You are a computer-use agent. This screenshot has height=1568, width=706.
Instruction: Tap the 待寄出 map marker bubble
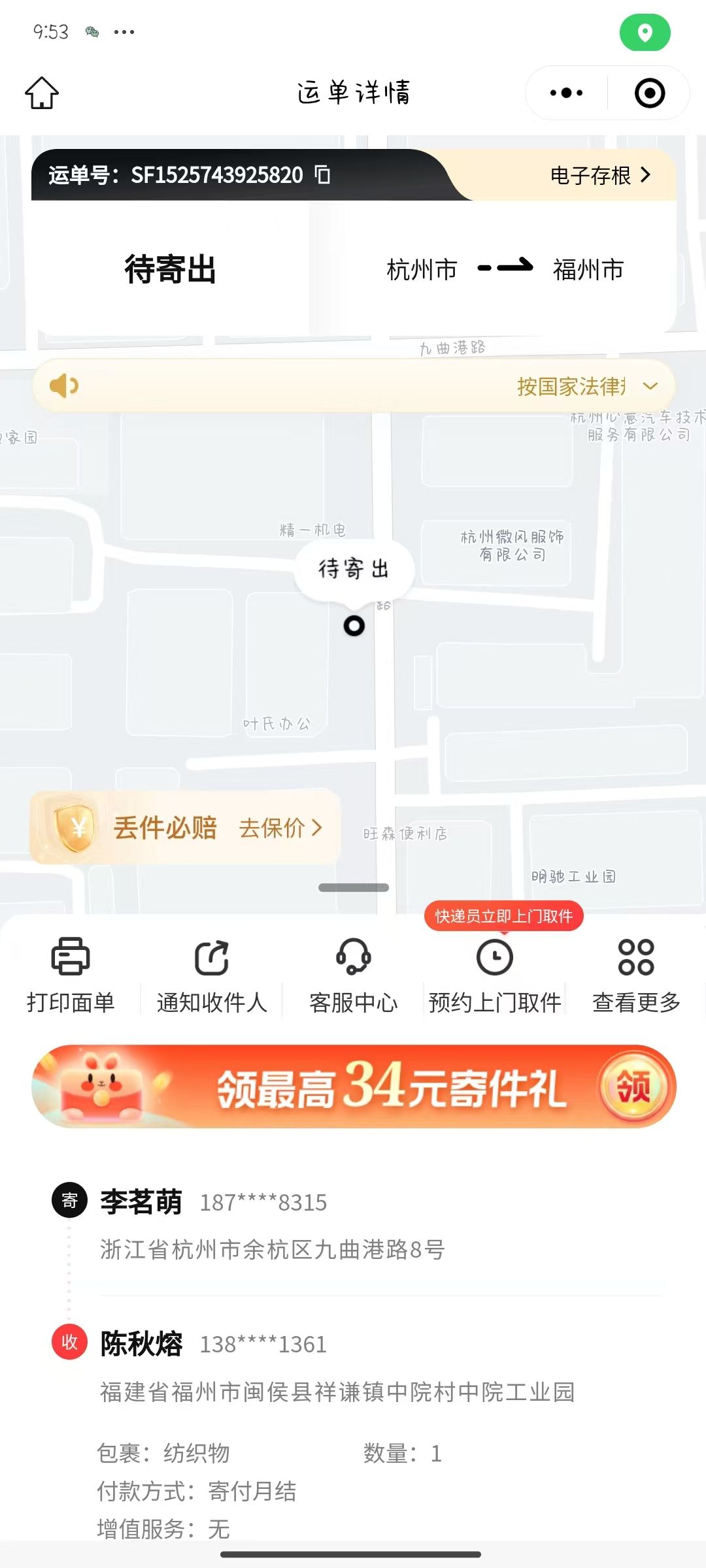pos(354,569)
